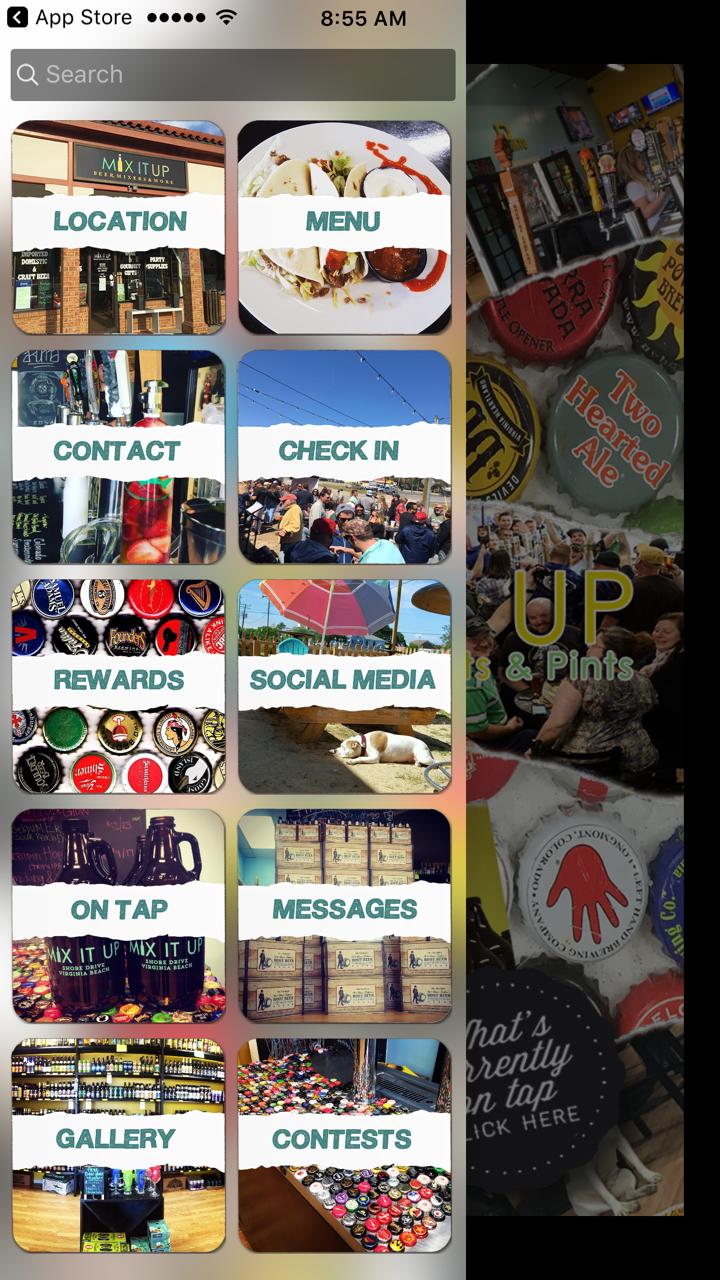This screenshot has height=1280, width=720.
Task: Return to App Store via back arrow
Action: click(x=17, y=18)
